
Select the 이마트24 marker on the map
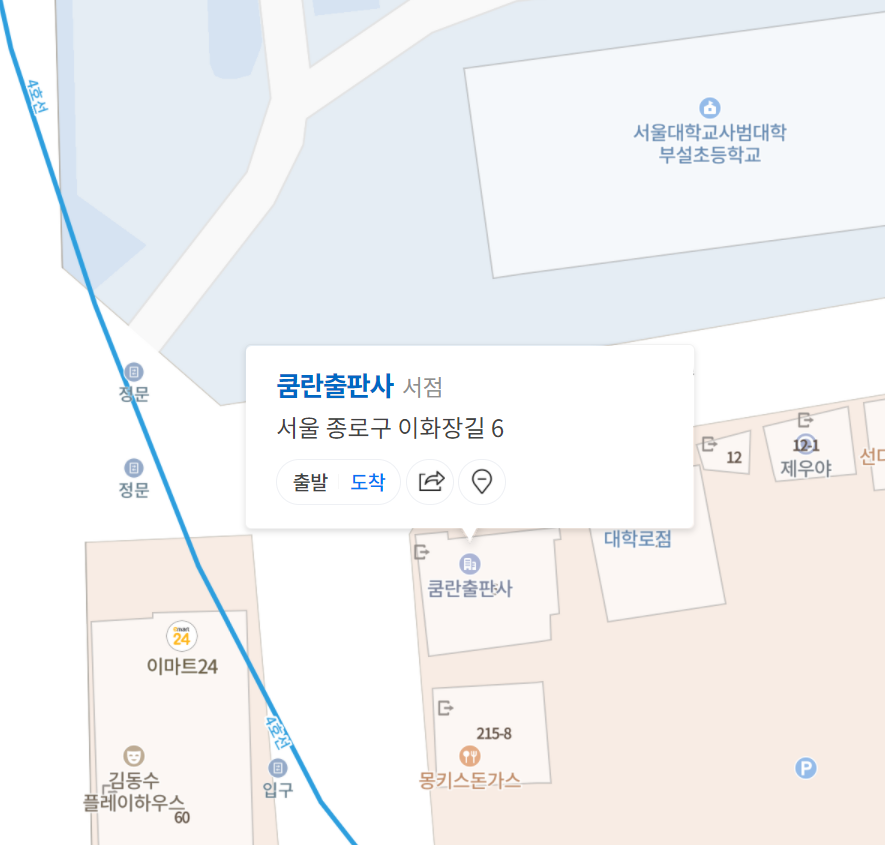pos(181,636)
